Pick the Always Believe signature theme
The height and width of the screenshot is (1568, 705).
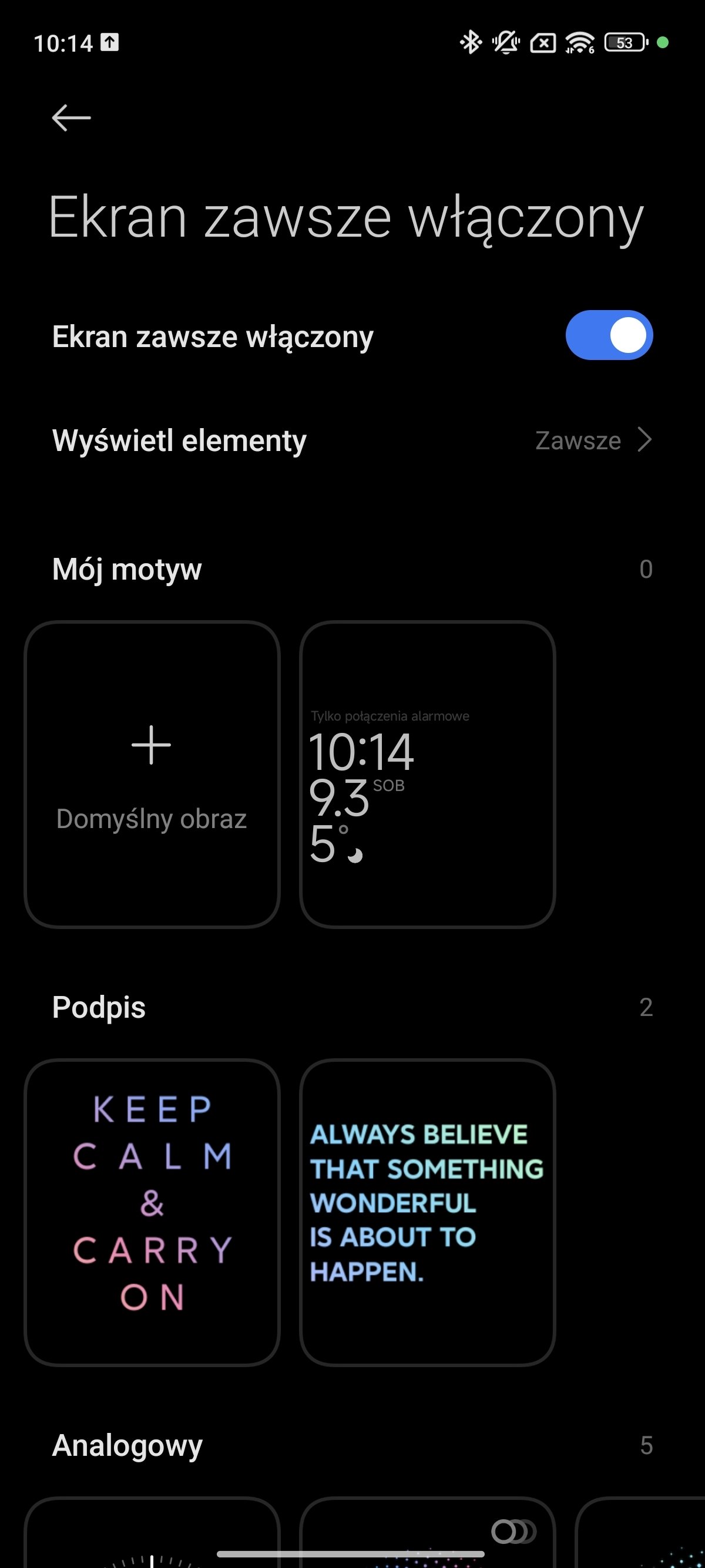pyautogui.click(x=427, y=1213)
